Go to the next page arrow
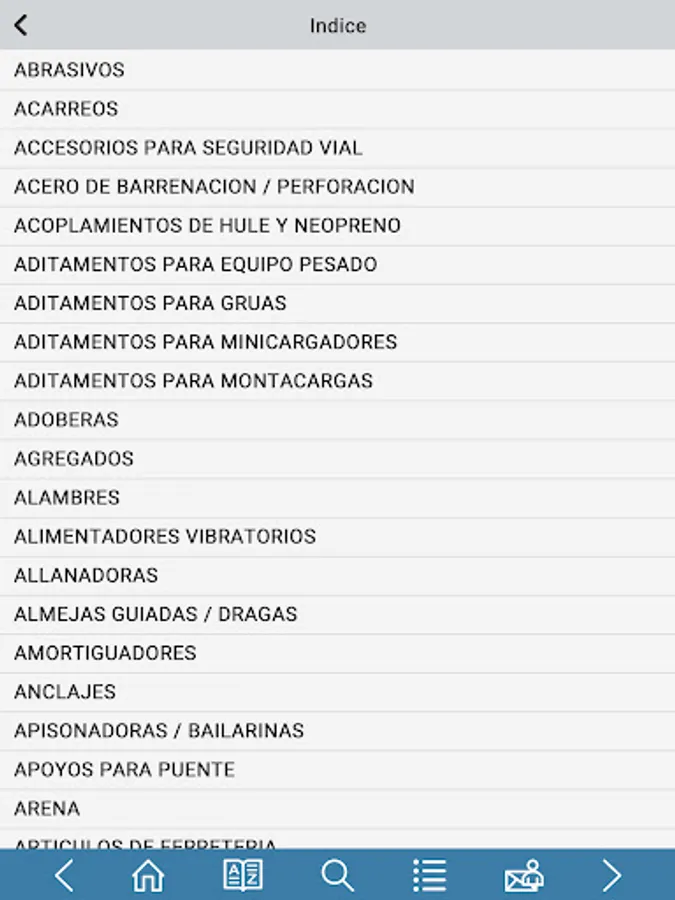 click(611, 876)
